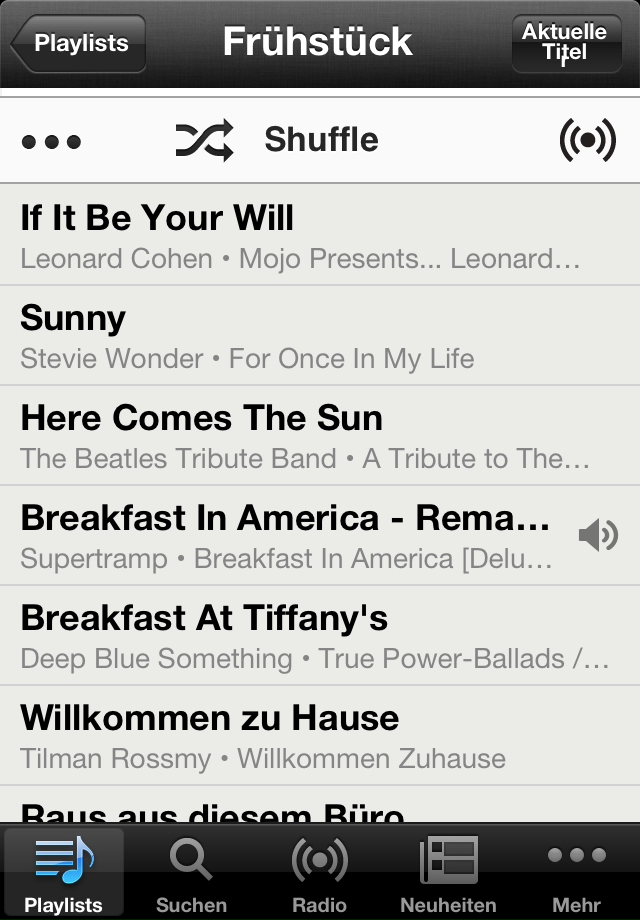Switch to the Suchen tab

(x=191, y=875)
